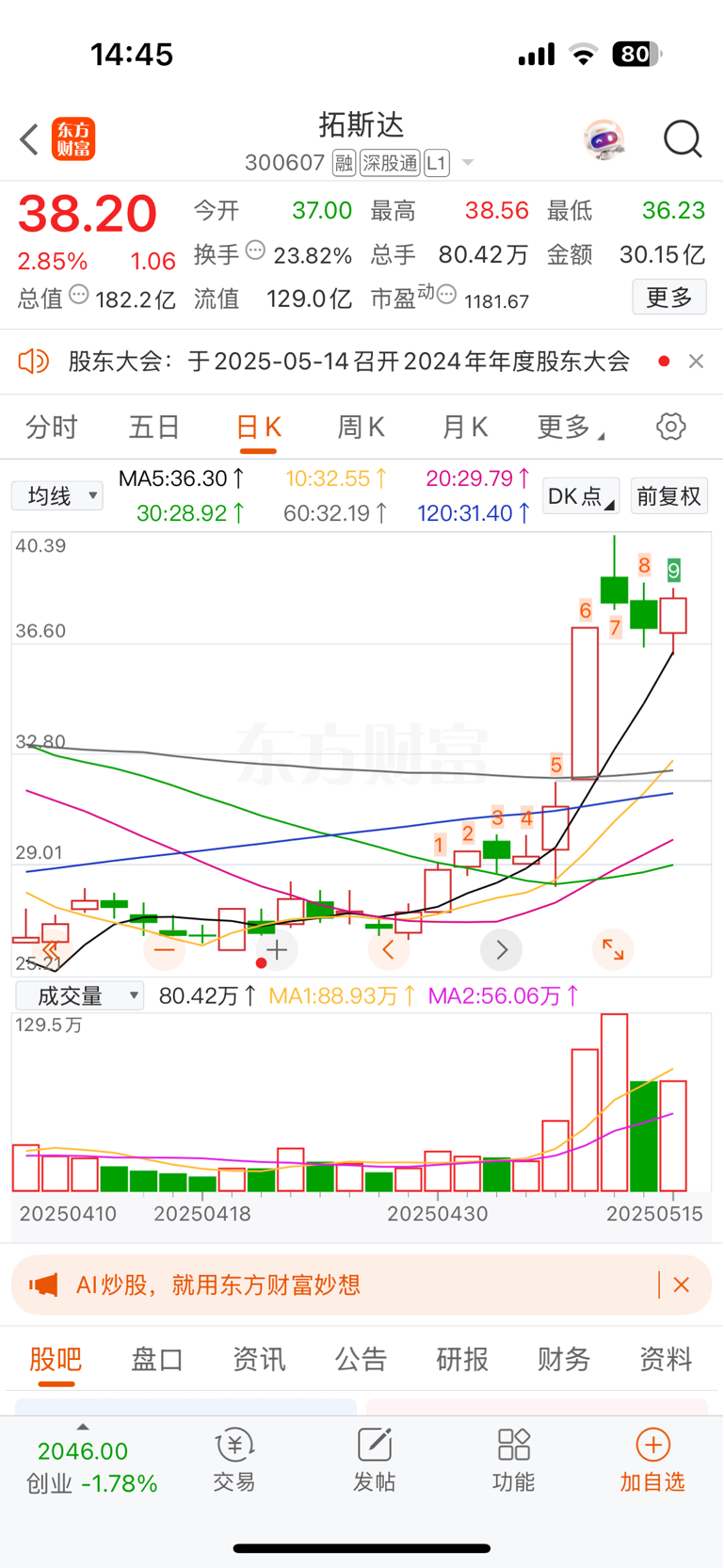
Task: Expand the K-line chart to fullscreen
Action: pos(613,949)
